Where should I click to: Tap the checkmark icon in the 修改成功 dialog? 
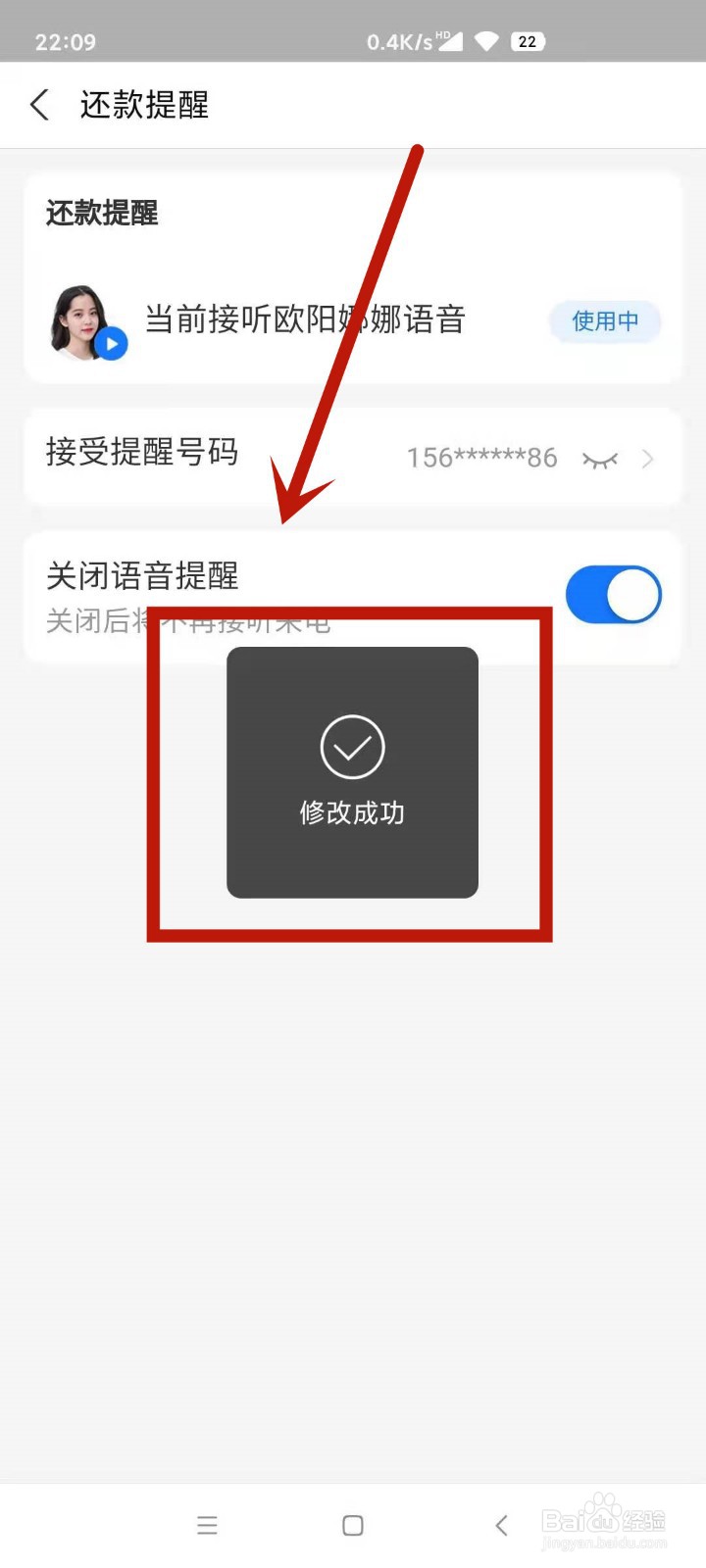click(x=352, y=746)
